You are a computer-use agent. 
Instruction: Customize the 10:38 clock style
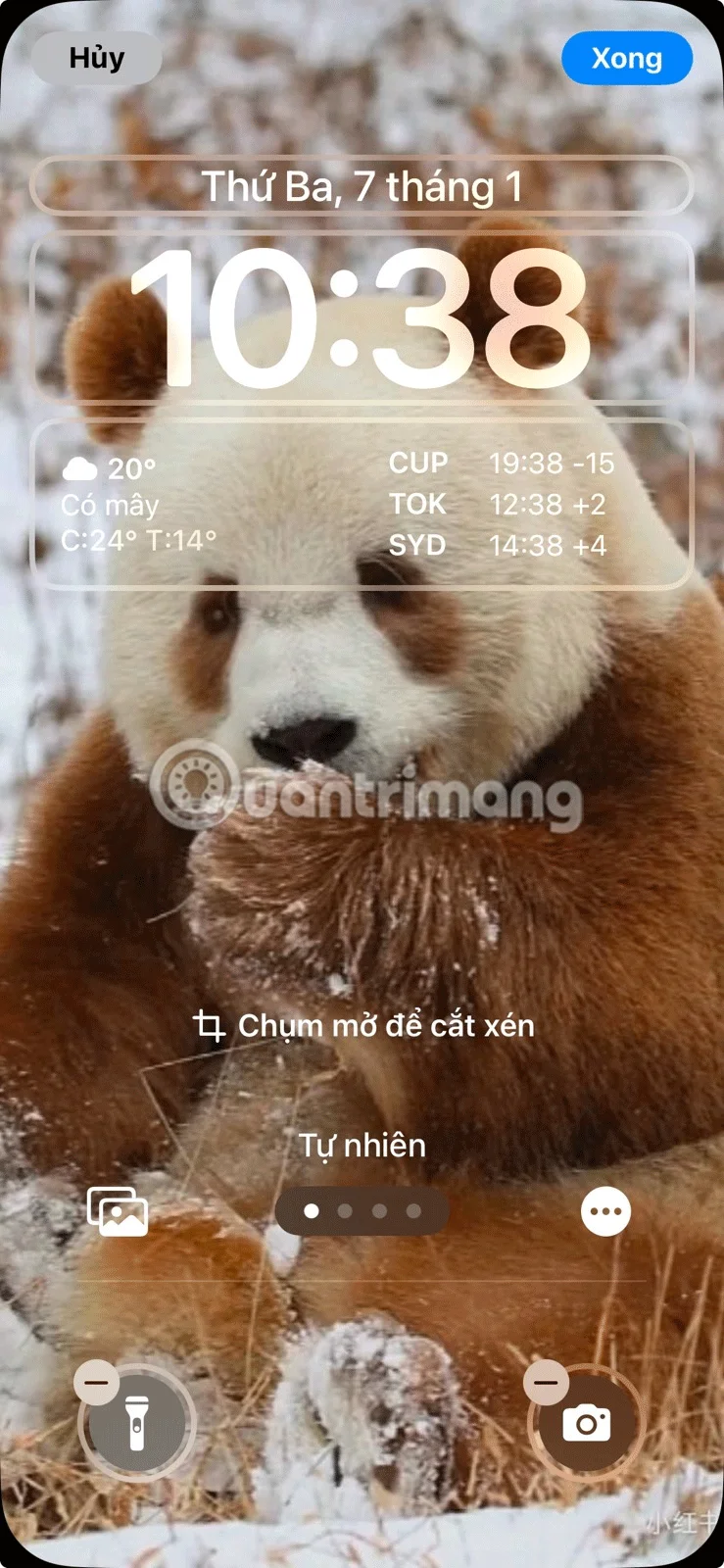coord(362,318)
